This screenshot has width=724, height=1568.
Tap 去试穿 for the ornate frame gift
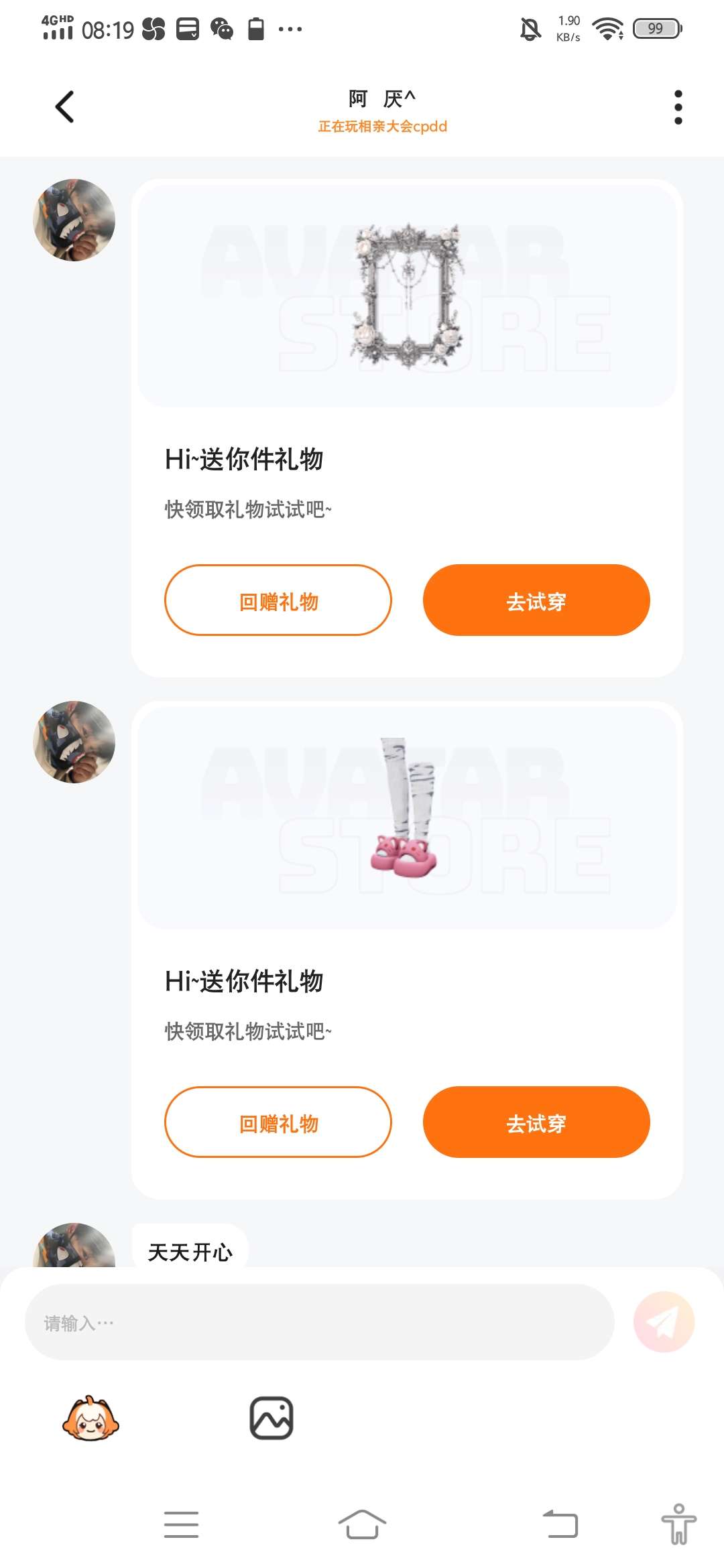tap(536, 600)
